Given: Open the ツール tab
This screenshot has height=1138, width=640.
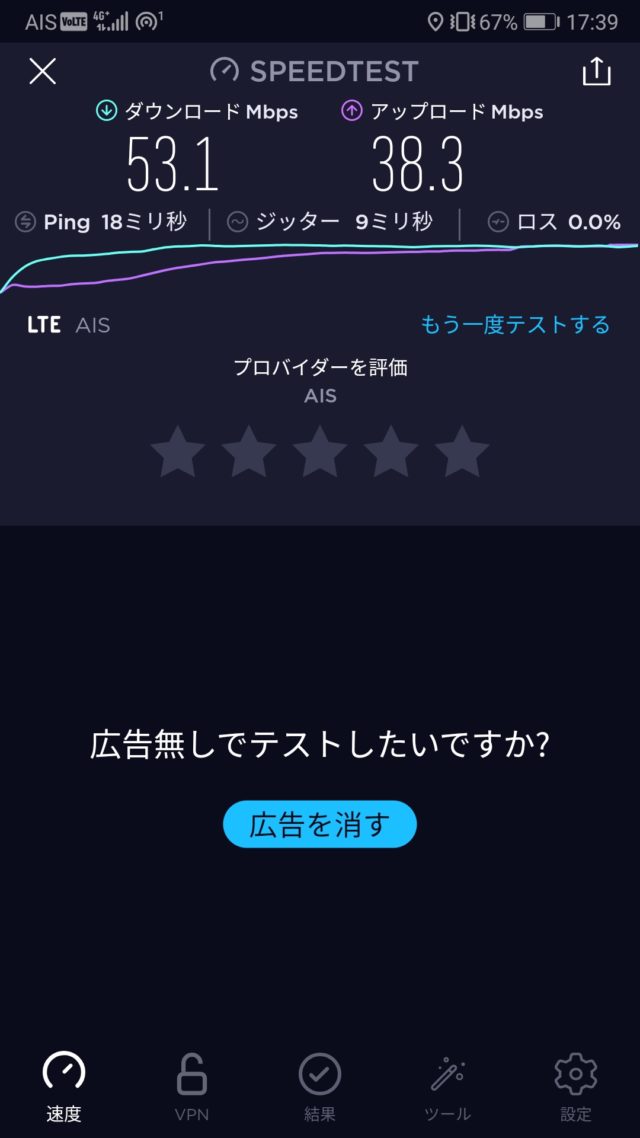Looking at the screenshot, I should (447, 1087).
